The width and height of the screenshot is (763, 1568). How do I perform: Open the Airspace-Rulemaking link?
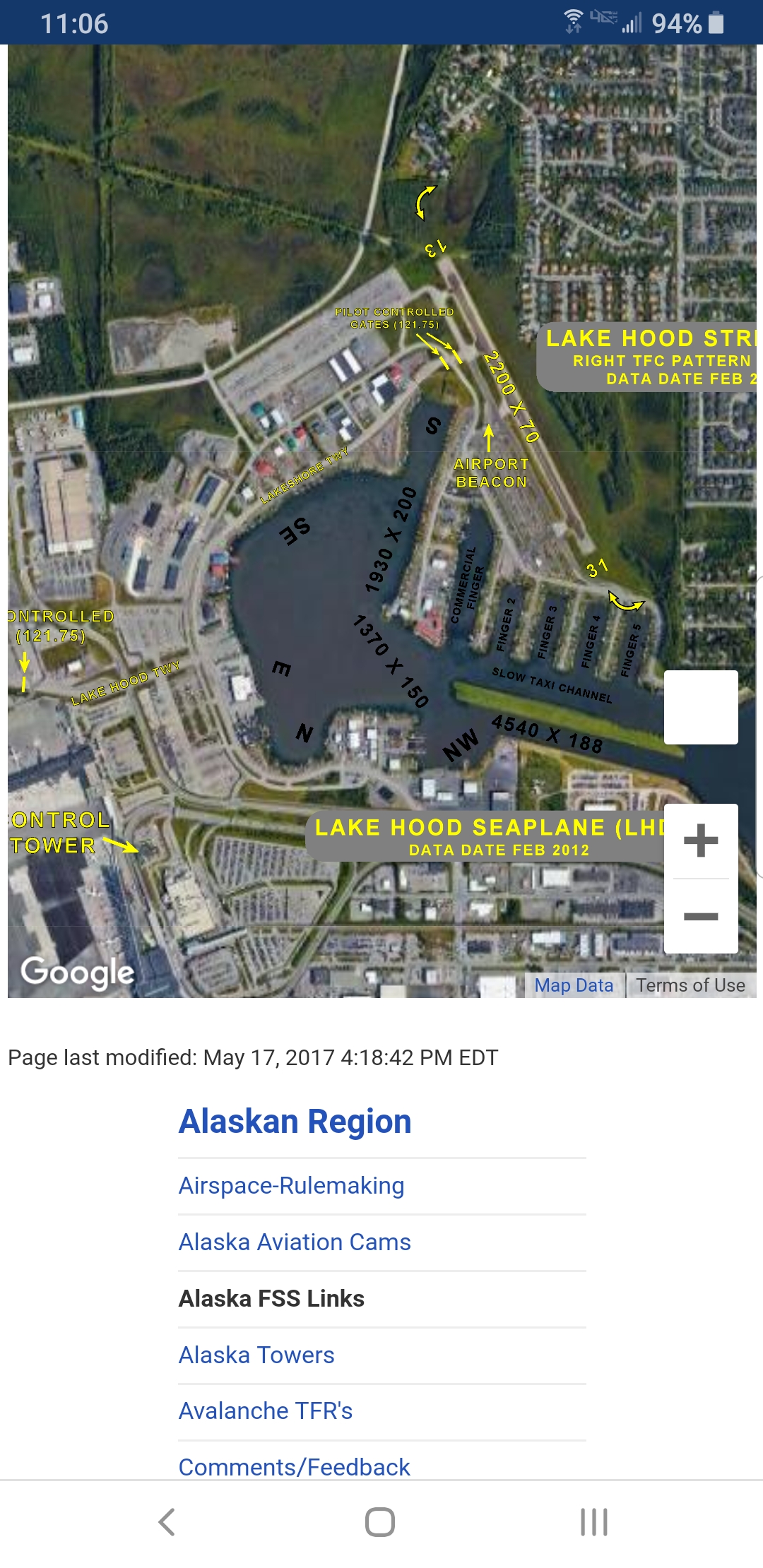click(291, 1185)
